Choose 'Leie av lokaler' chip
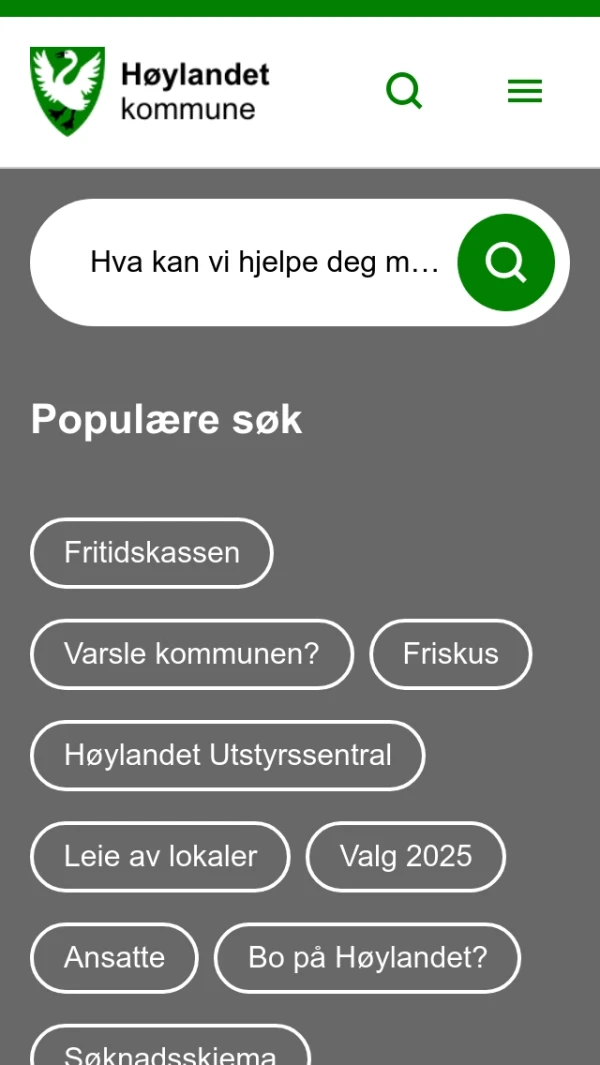This screenshot has width=600, height=1065. (160, 856)
